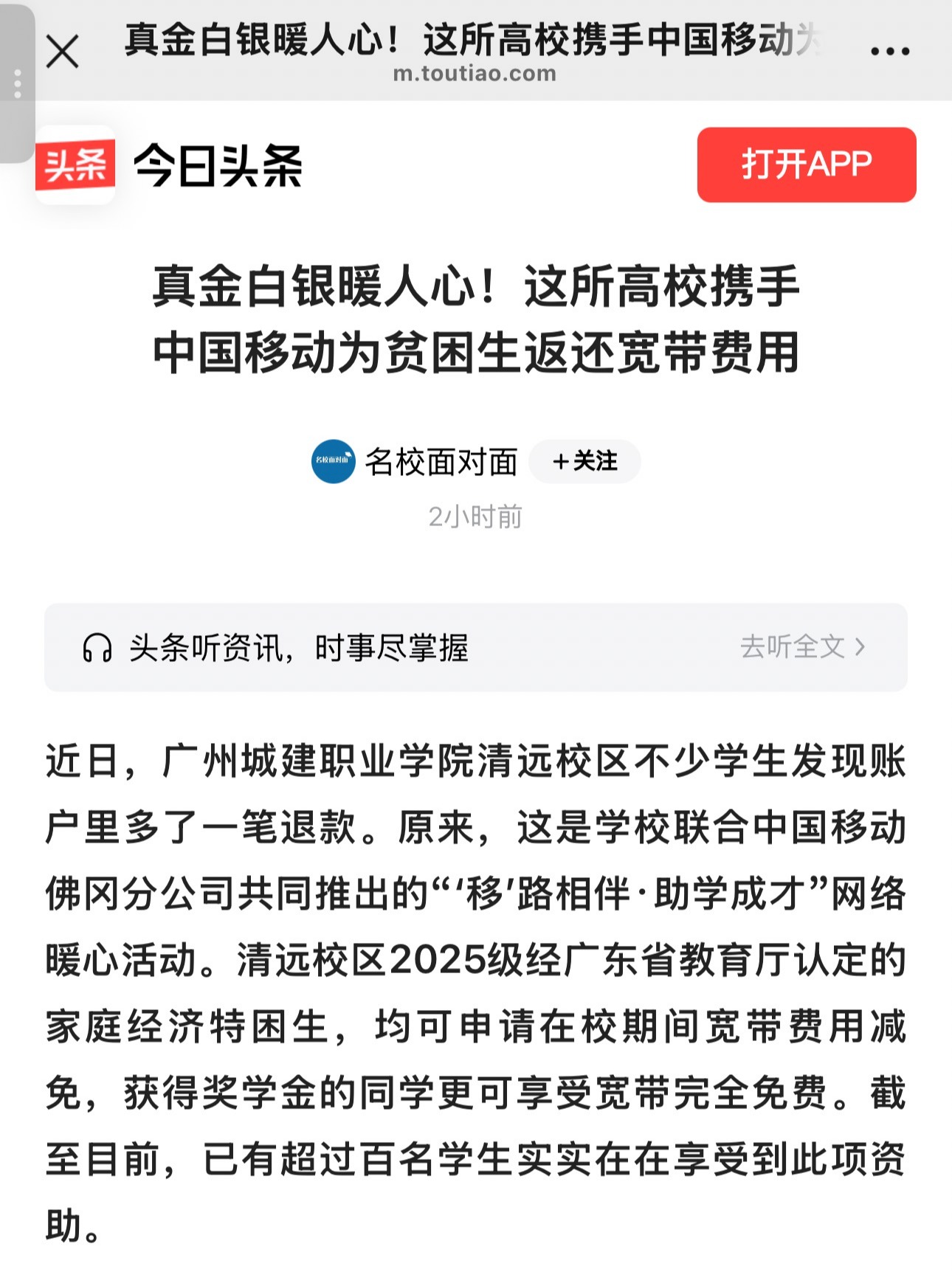Follow 名校面对面 with the +关注 button
The height and width of the screenshot is (1272, 952).
(x=584, y=462)
